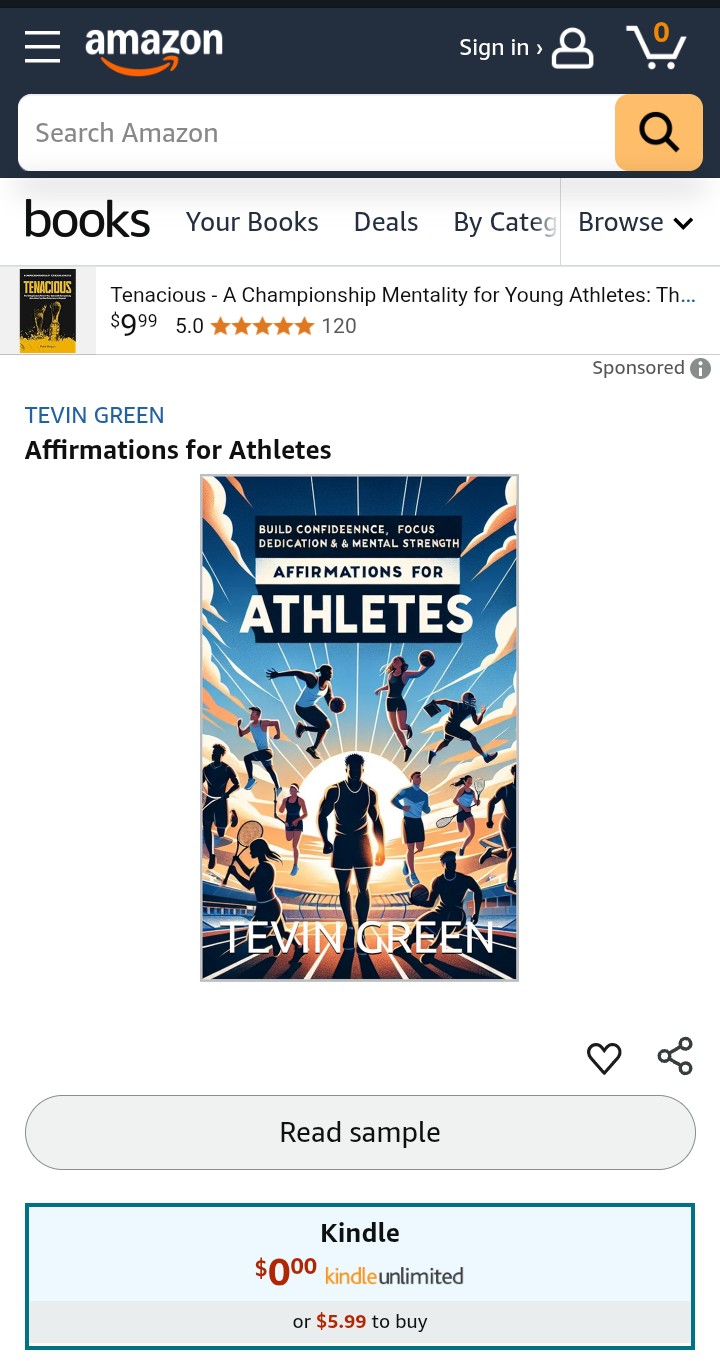Open the By Category tab

coord(504,222)
